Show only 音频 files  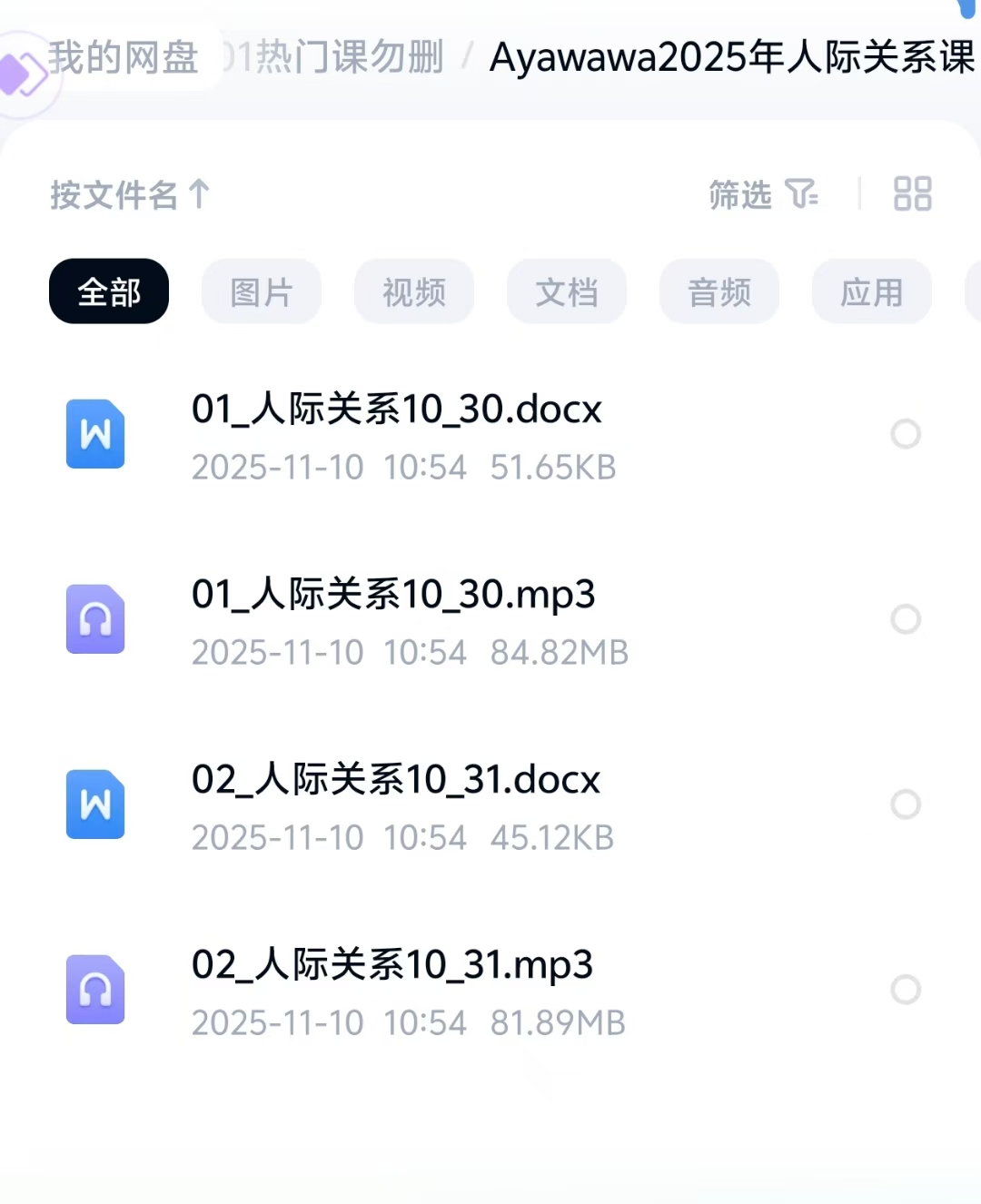pos(719,291)
